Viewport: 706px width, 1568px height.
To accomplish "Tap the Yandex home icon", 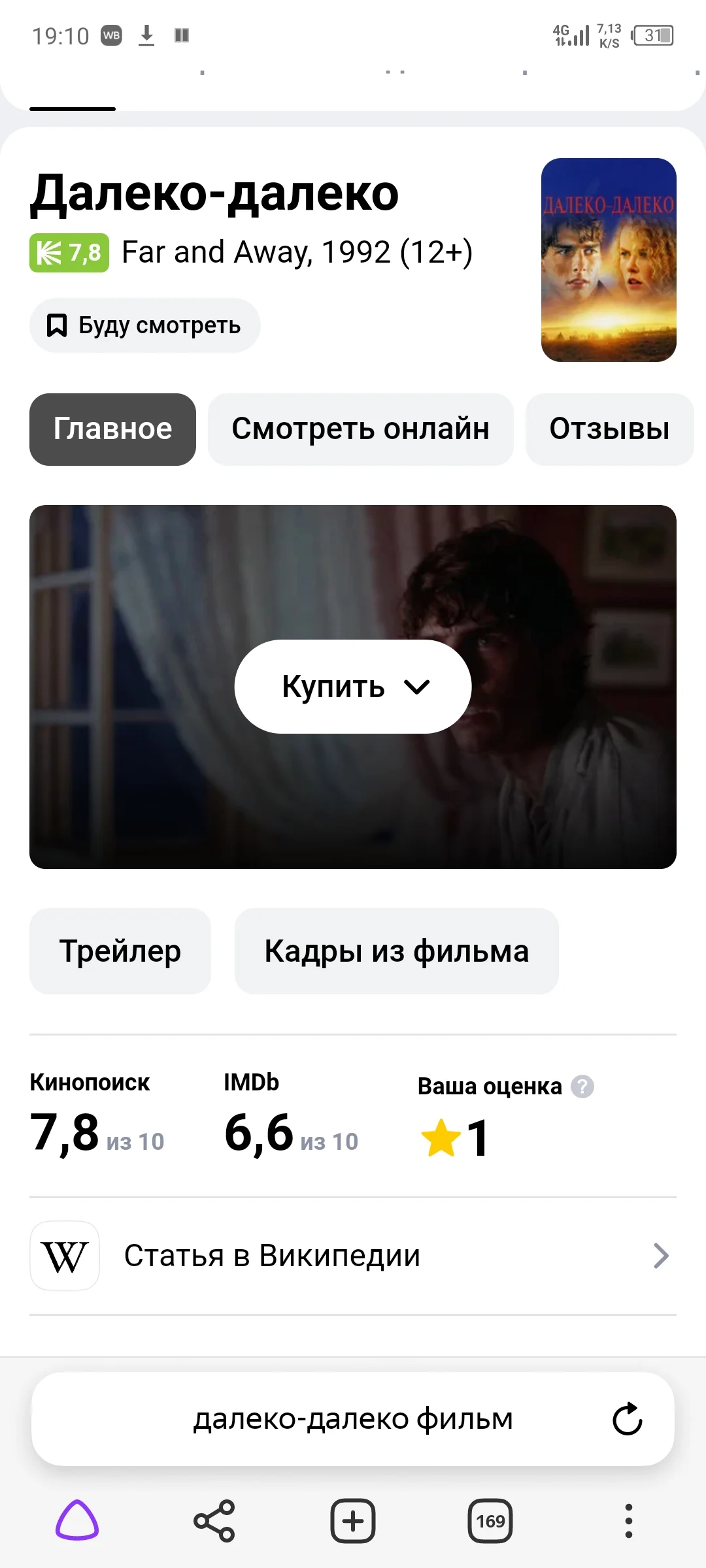I will click(77, 1520).
